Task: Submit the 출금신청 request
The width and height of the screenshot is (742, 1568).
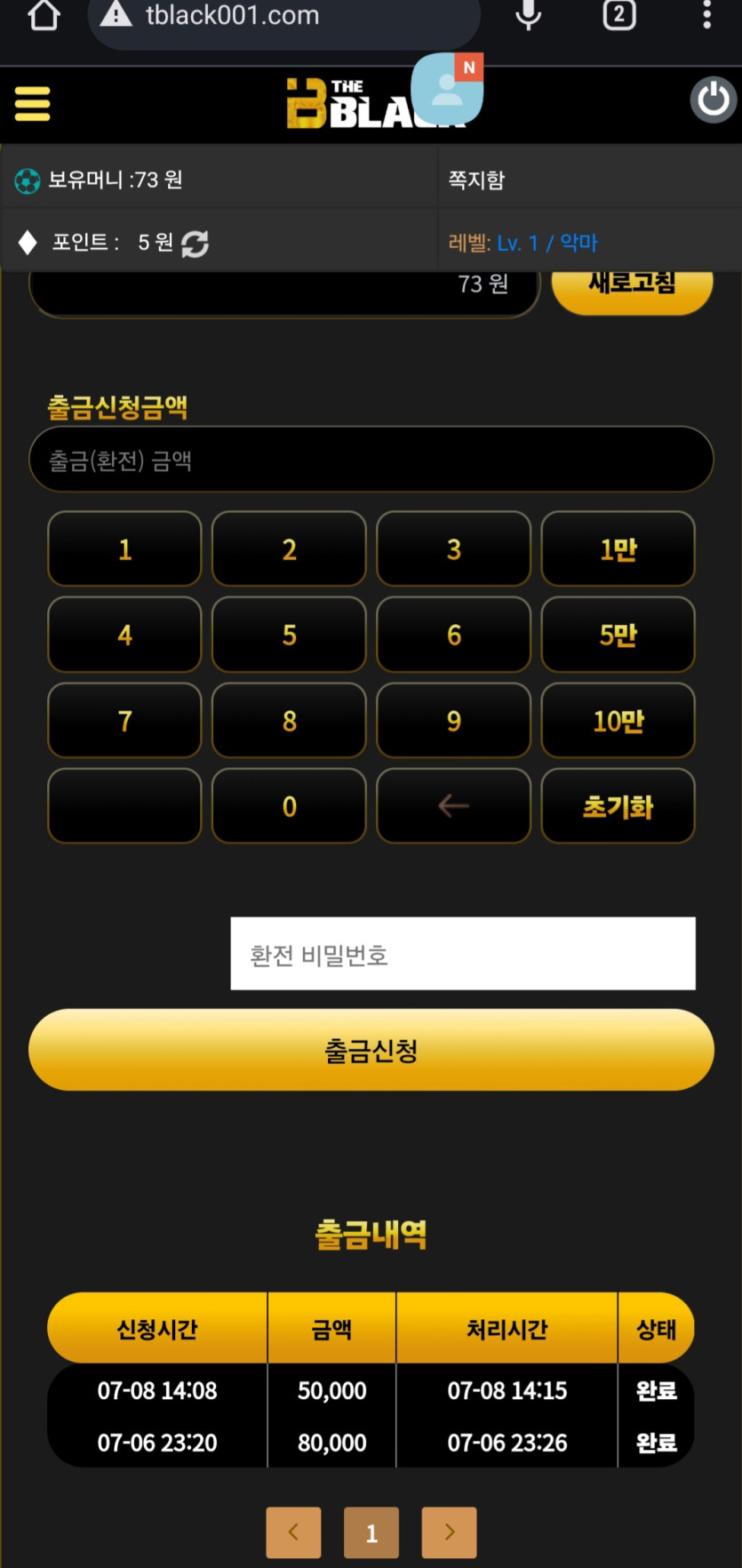Action: [371, 1050]
